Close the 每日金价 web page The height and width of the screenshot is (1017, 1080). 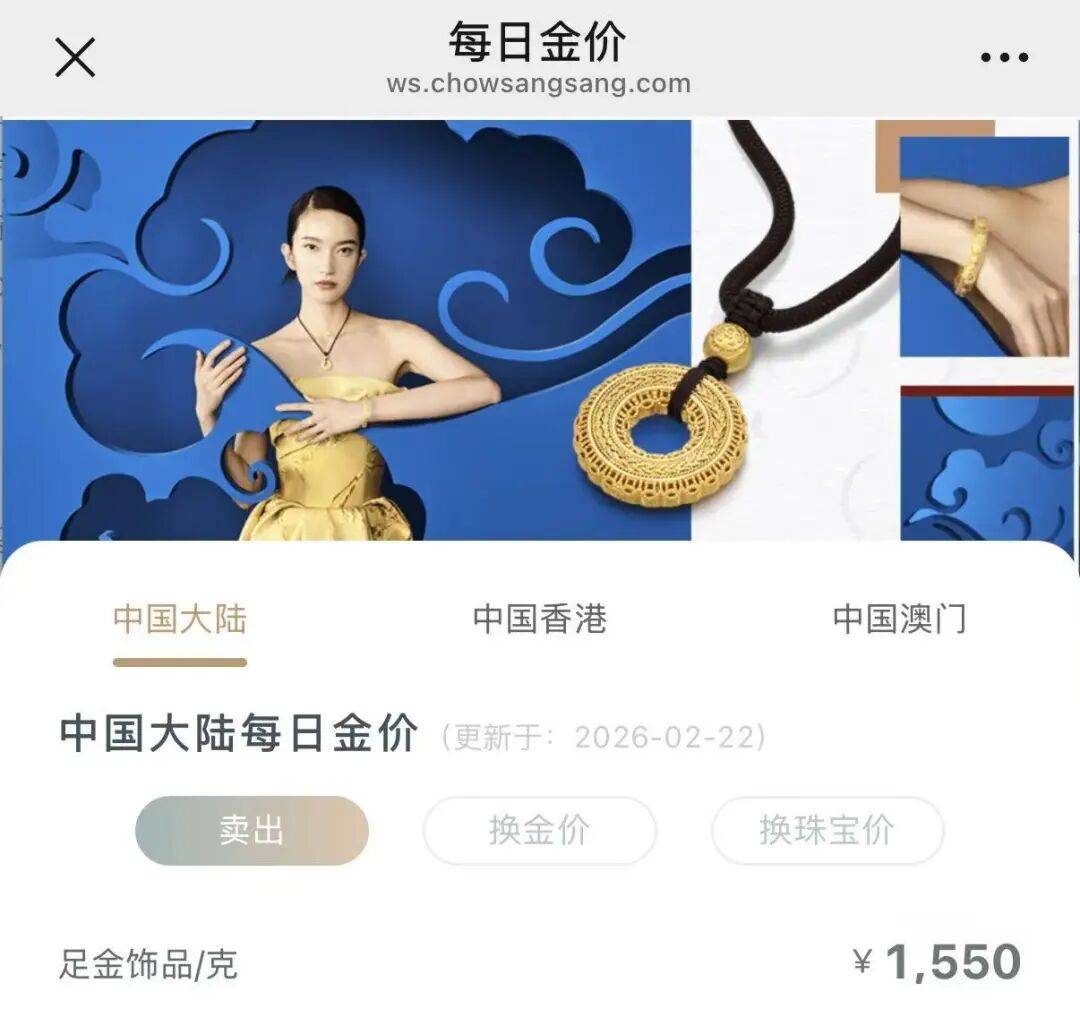coord(75,57)
